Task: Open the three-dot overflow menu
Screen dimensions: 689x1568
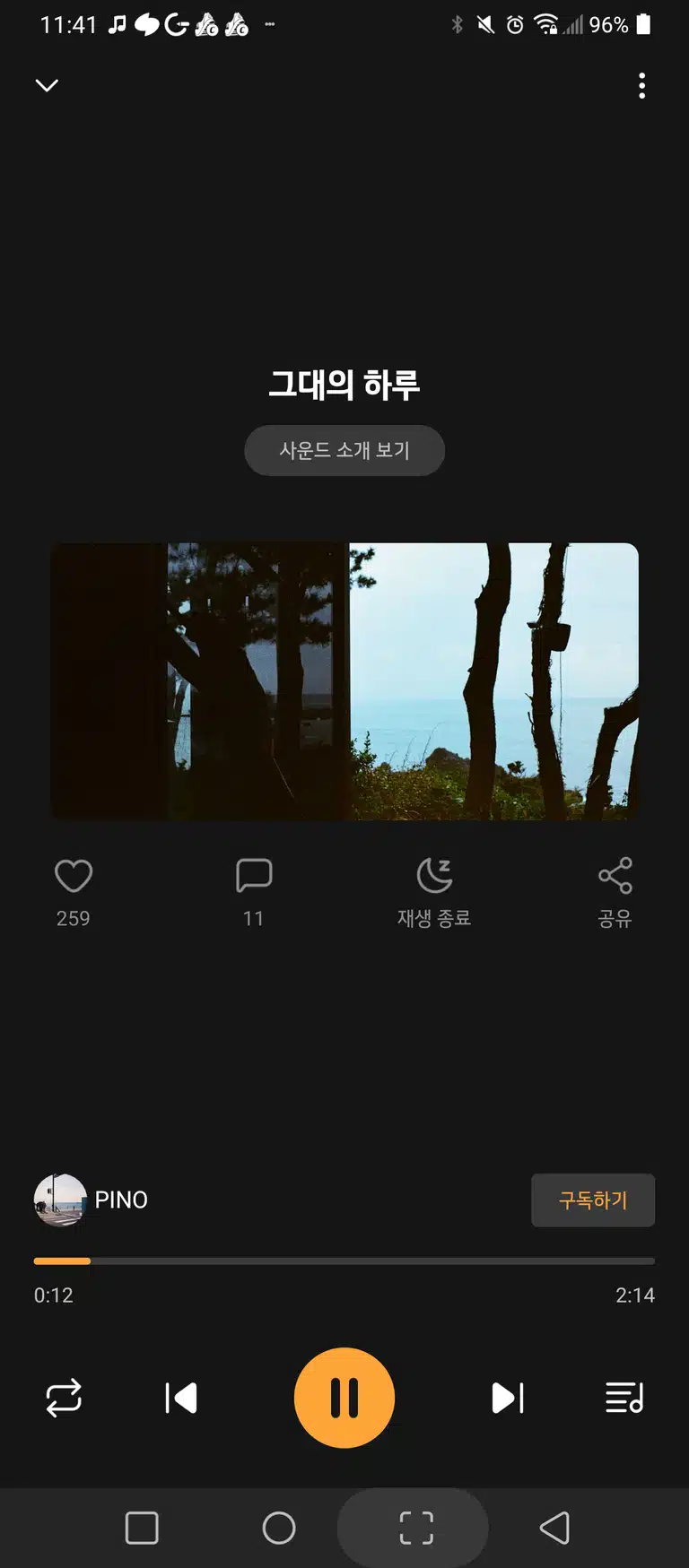Action: click(x=641, y=86)
